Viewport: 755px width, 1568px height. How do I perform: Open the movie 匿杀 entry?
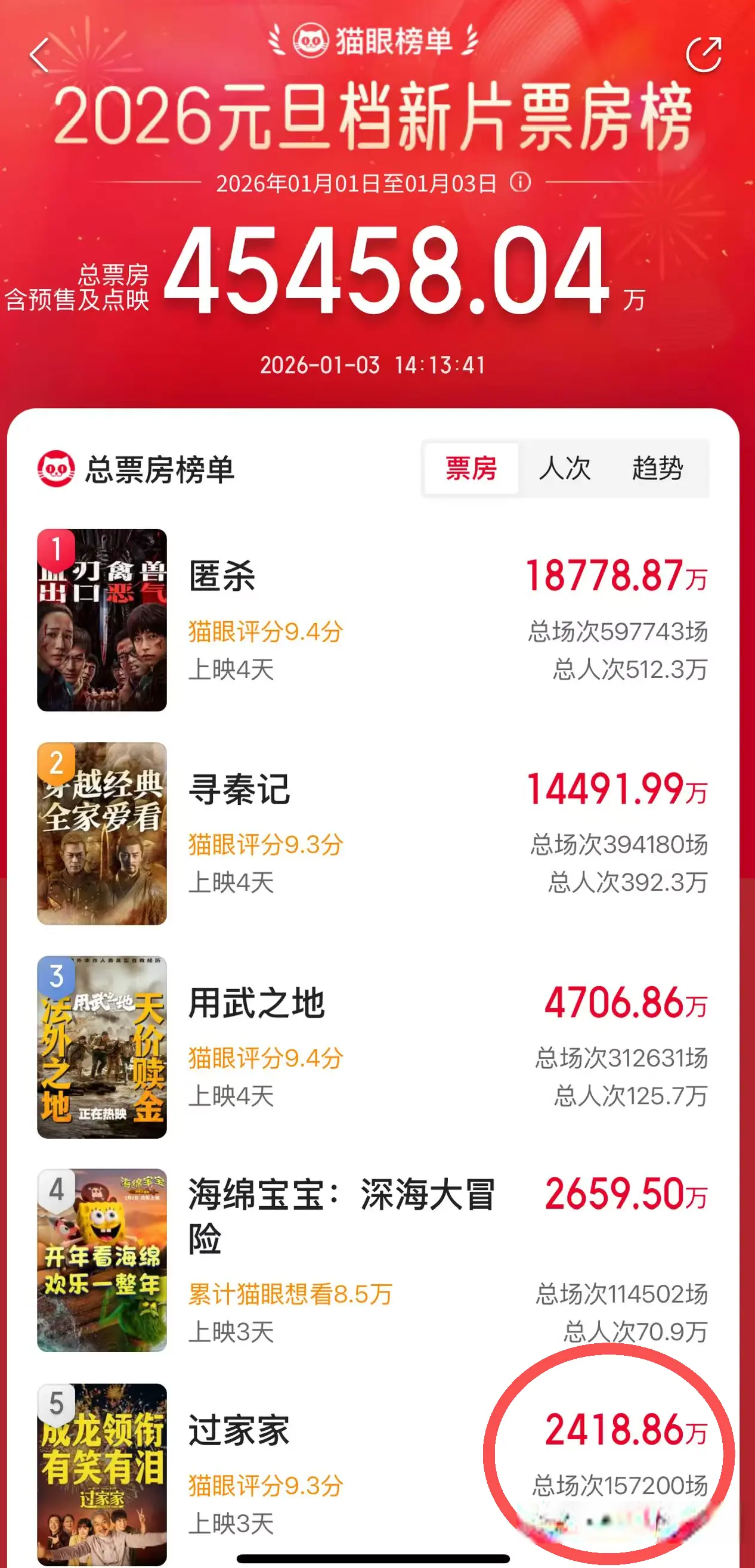click(222, 576)
